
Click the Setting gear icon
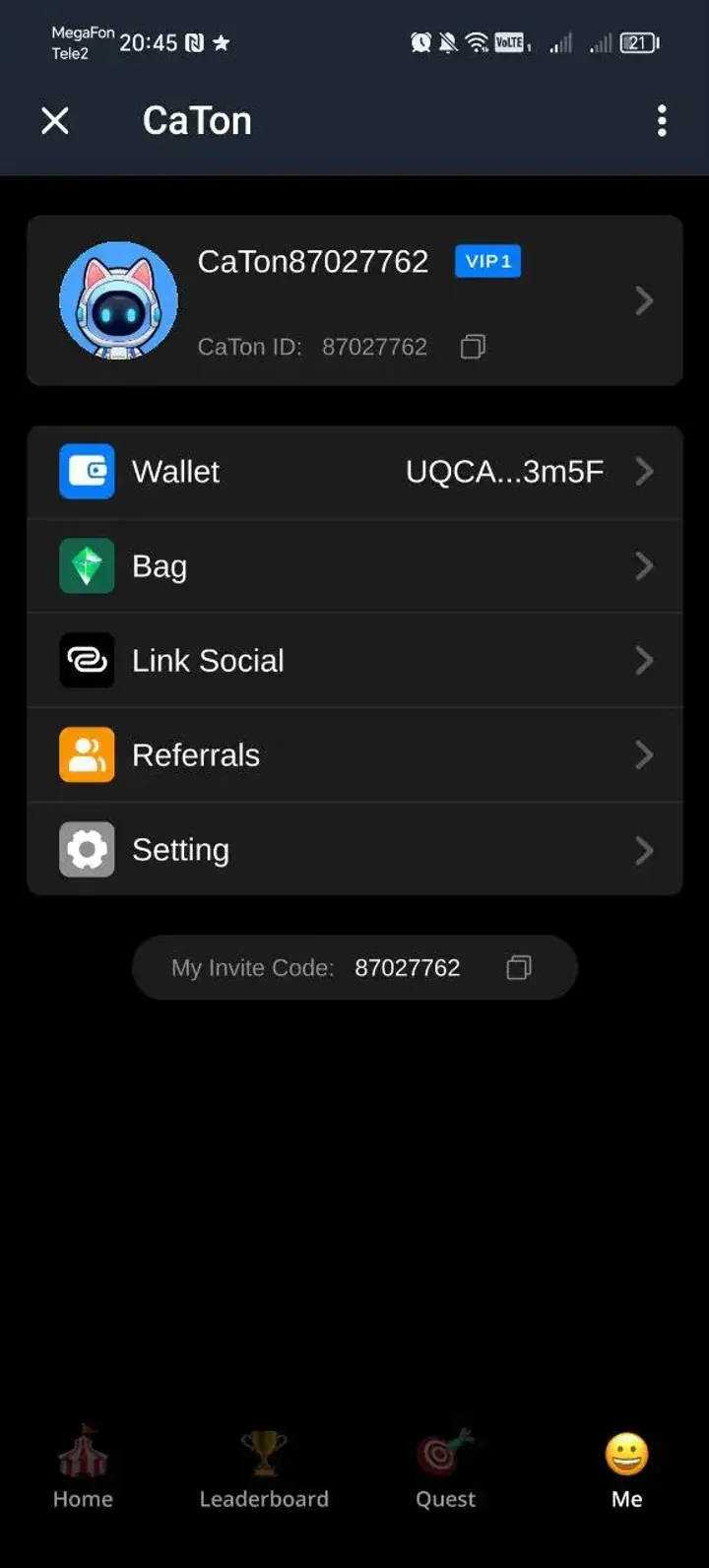point(87,849)
